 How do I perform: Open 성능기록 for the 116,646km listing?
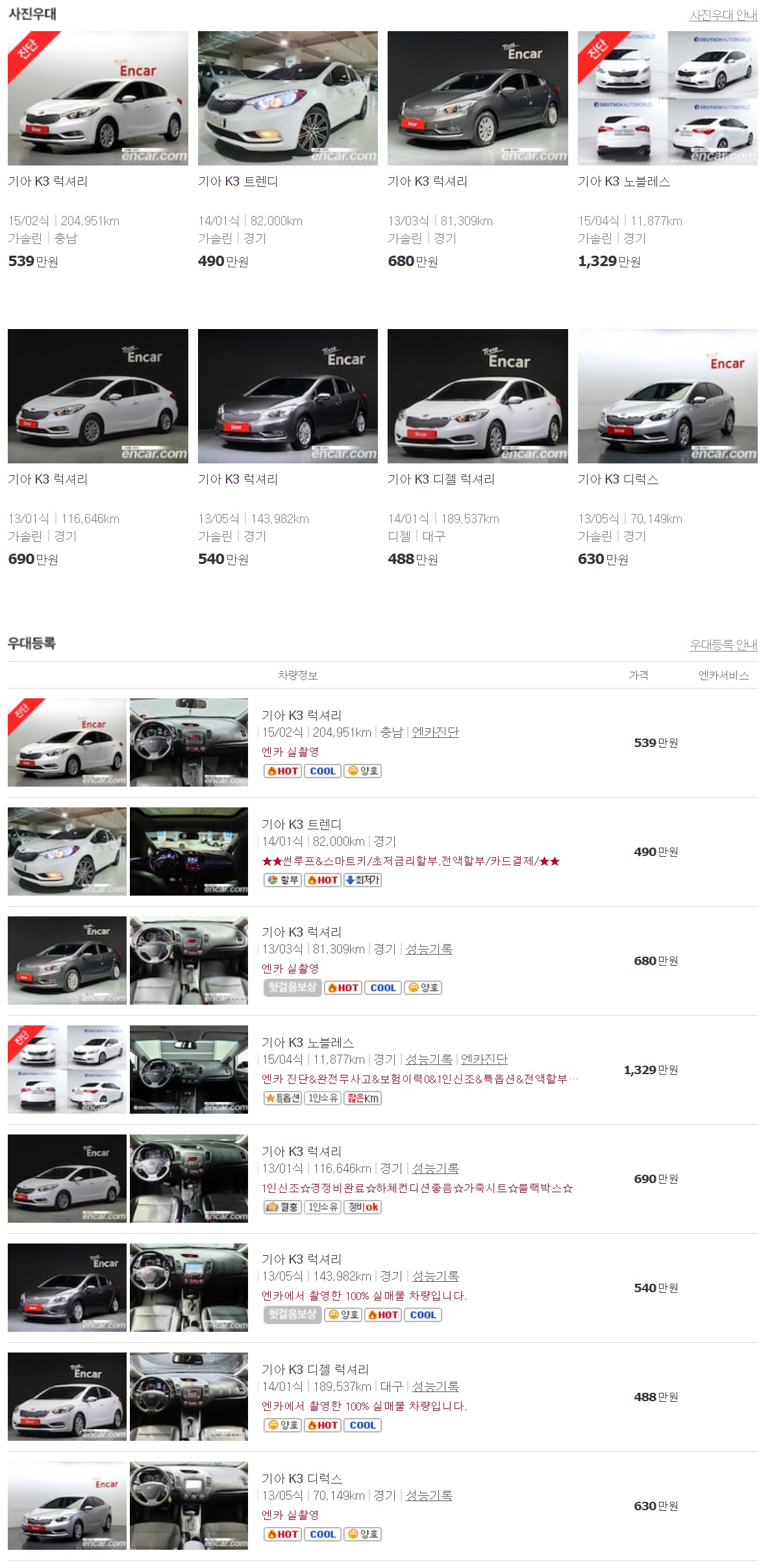[x=435, y=1168]
